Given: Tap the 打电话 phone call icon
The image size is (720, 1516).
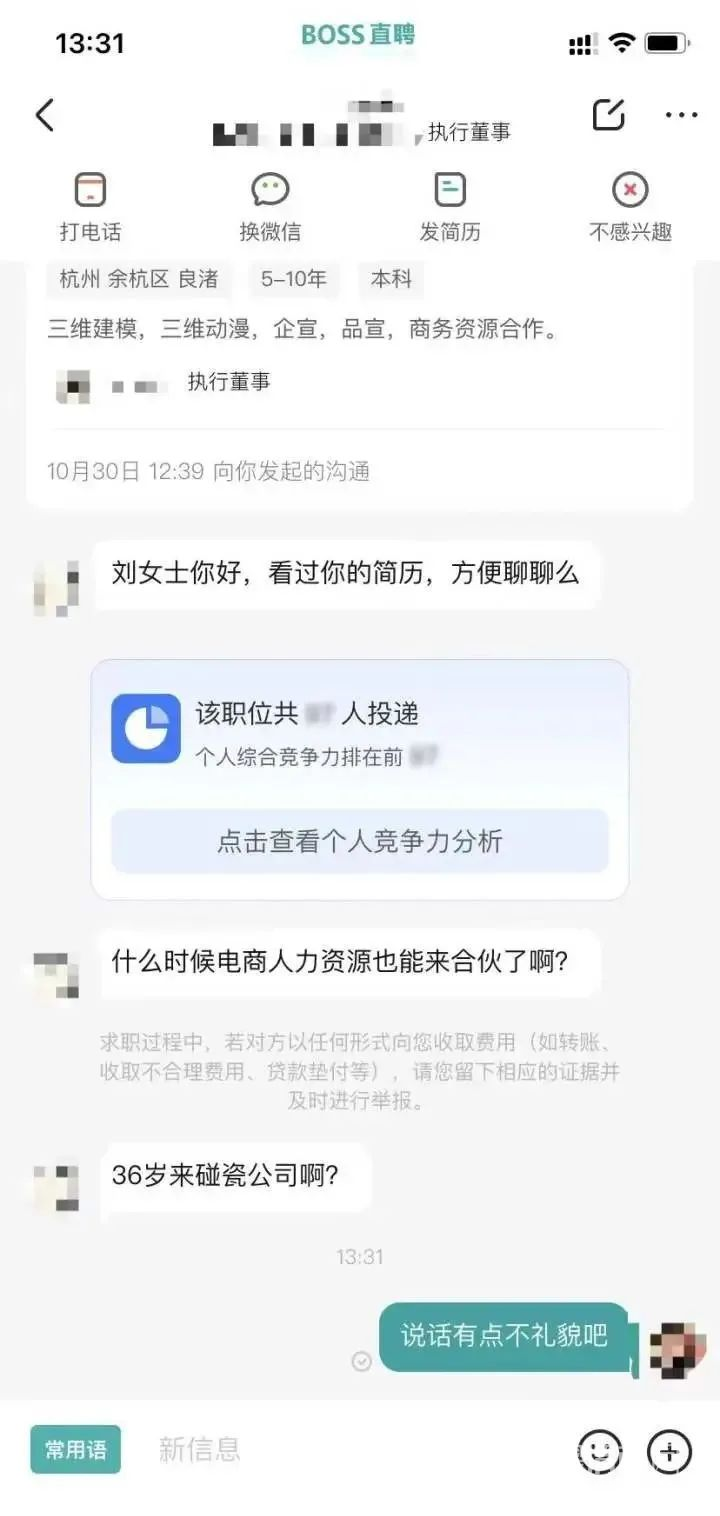Looking at the screenshot, I should (88, 192).
